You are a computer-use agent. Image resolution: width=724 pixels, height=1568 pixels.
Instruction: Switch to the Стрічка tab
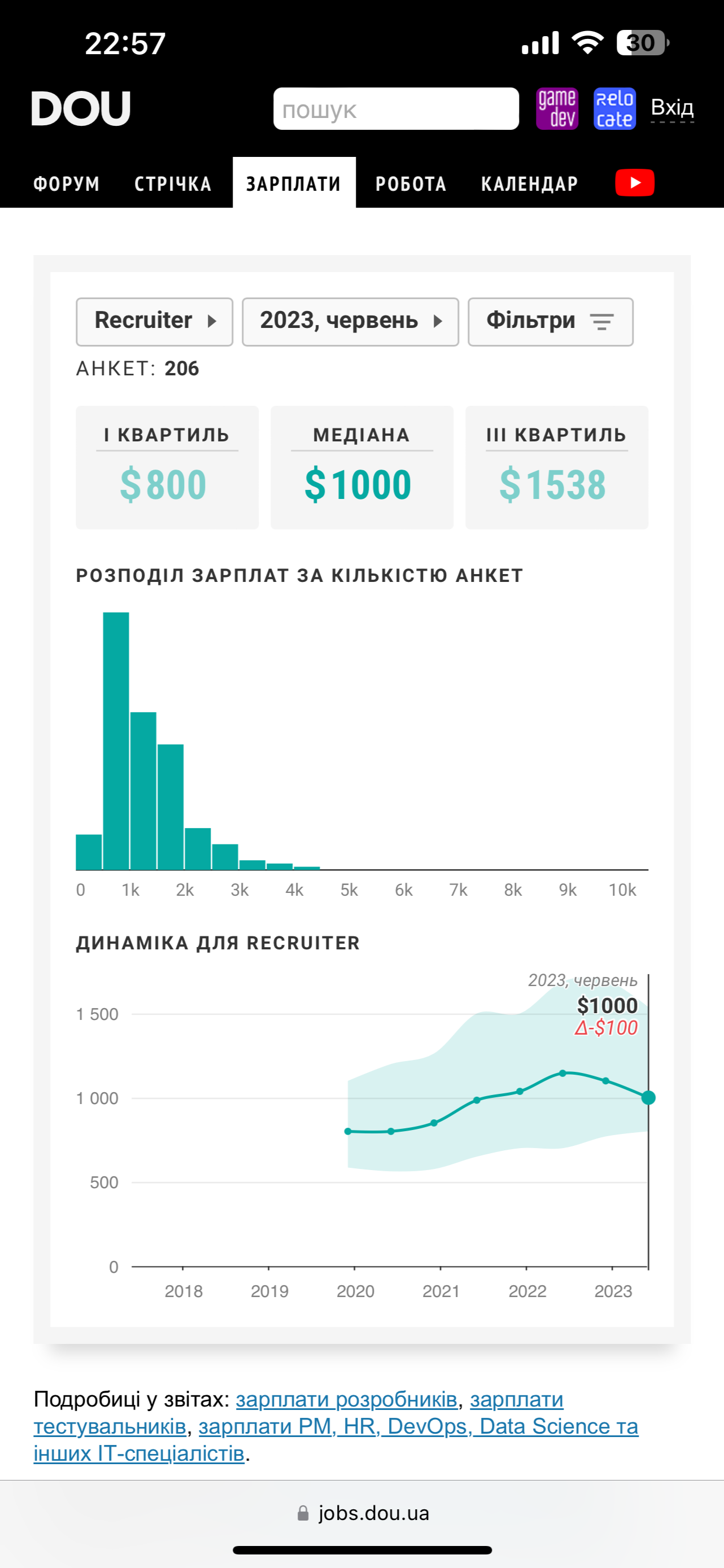[173, 183]
